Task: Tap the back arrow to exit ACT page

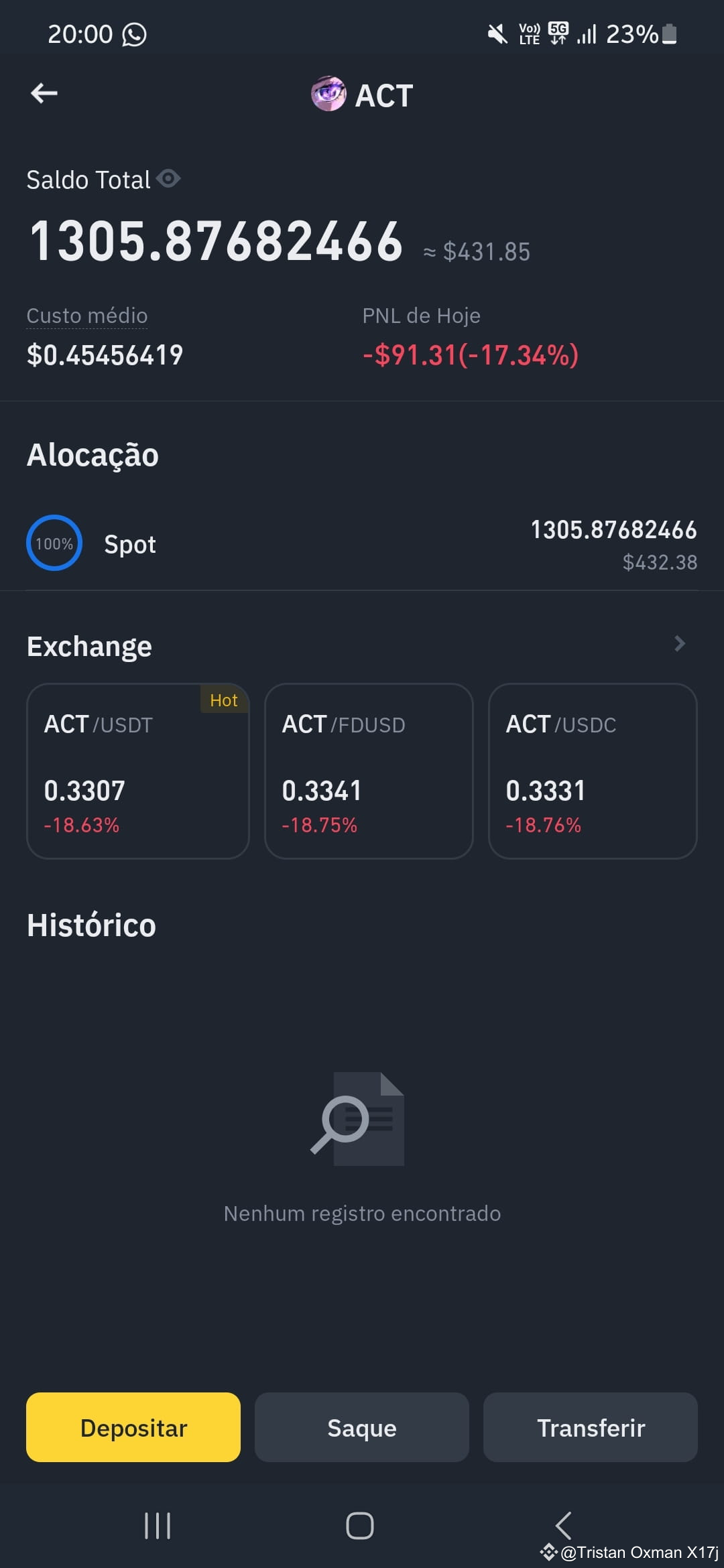Action: 45,93
